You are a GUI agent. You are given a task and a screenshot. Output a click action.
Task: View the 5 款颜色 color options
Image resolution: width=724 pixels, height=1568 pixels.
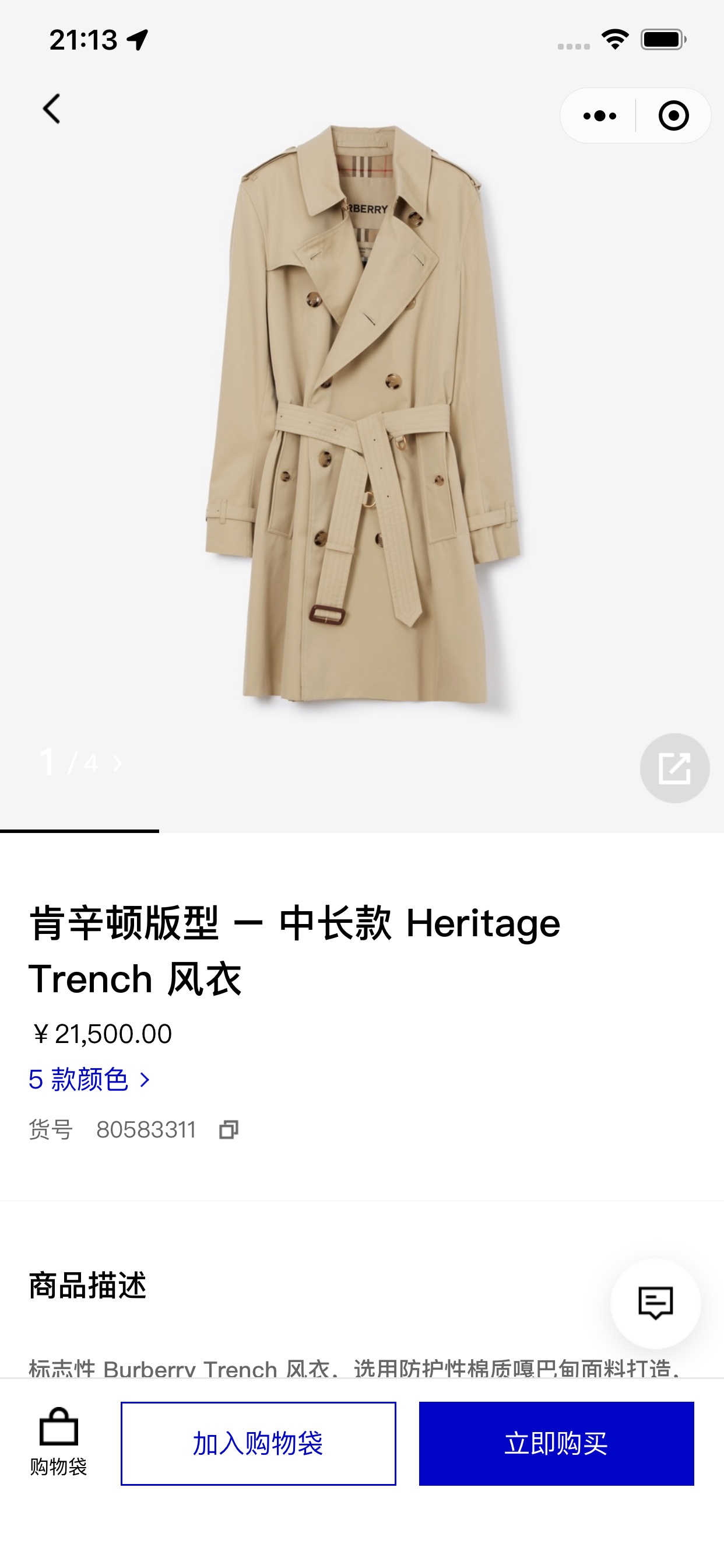pyautogui.click(x=89, y=1080)
